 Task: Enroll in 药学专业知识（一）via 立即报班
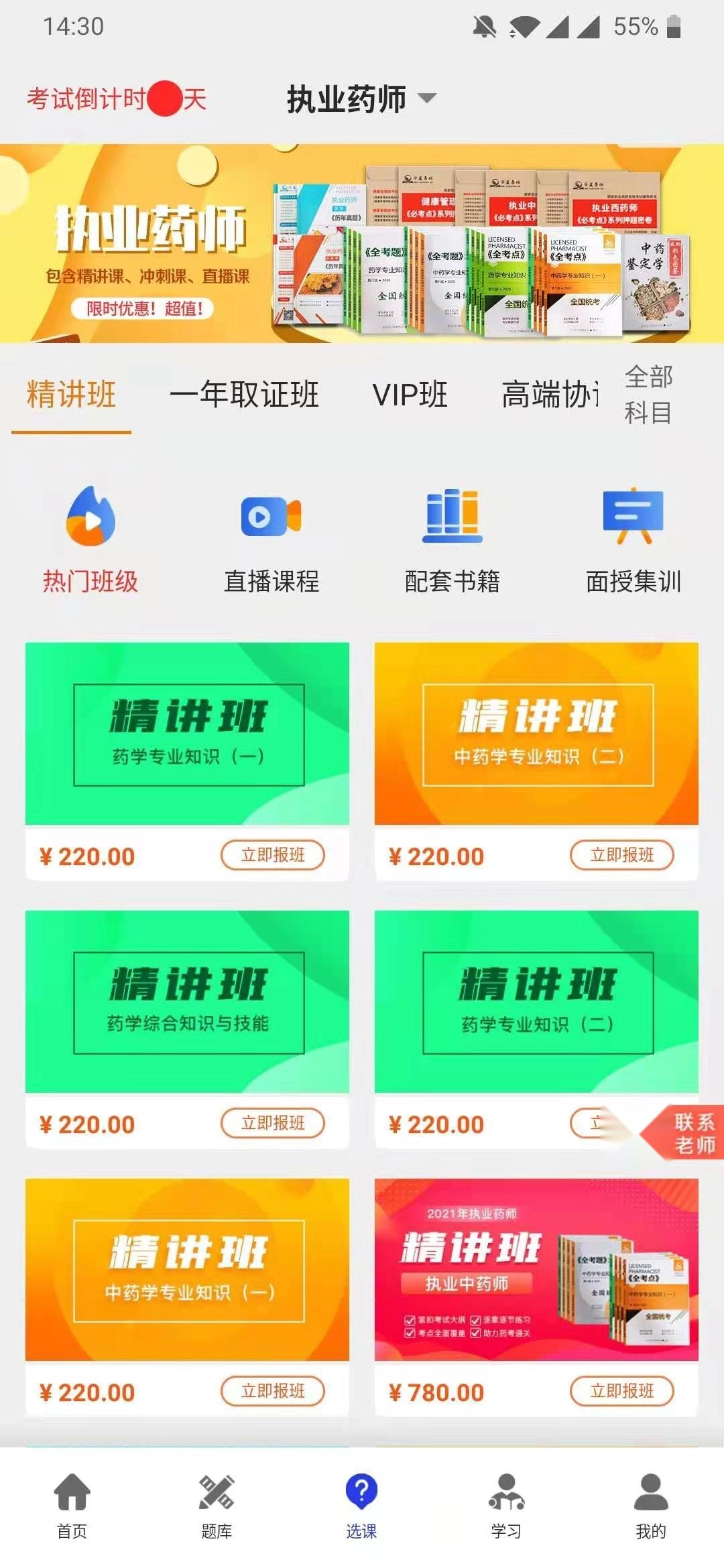(x=272, y=854)
